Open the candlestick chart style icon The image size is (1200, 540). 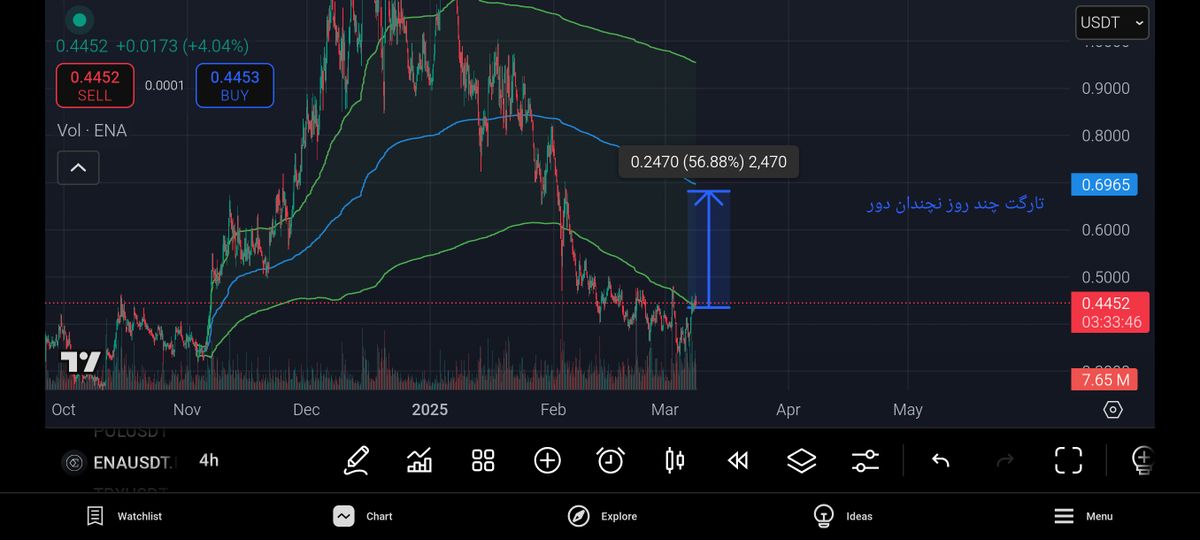pyautogui.click(x=675, y=460)
